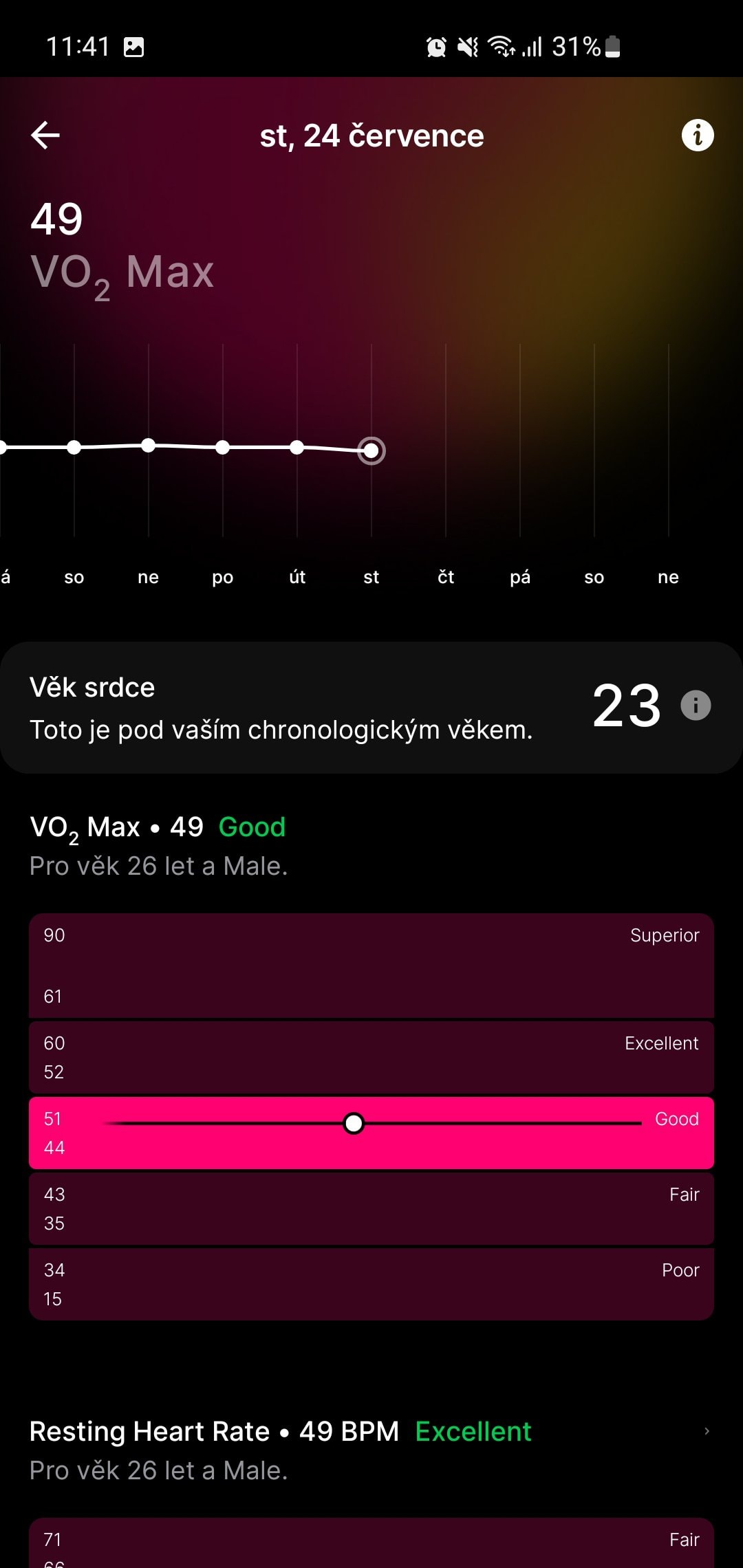The width and height of the screenshot is (743, 1568).
Task: Open the info icon beside the date
Action: pyautogui.click(x=698, y=135)
